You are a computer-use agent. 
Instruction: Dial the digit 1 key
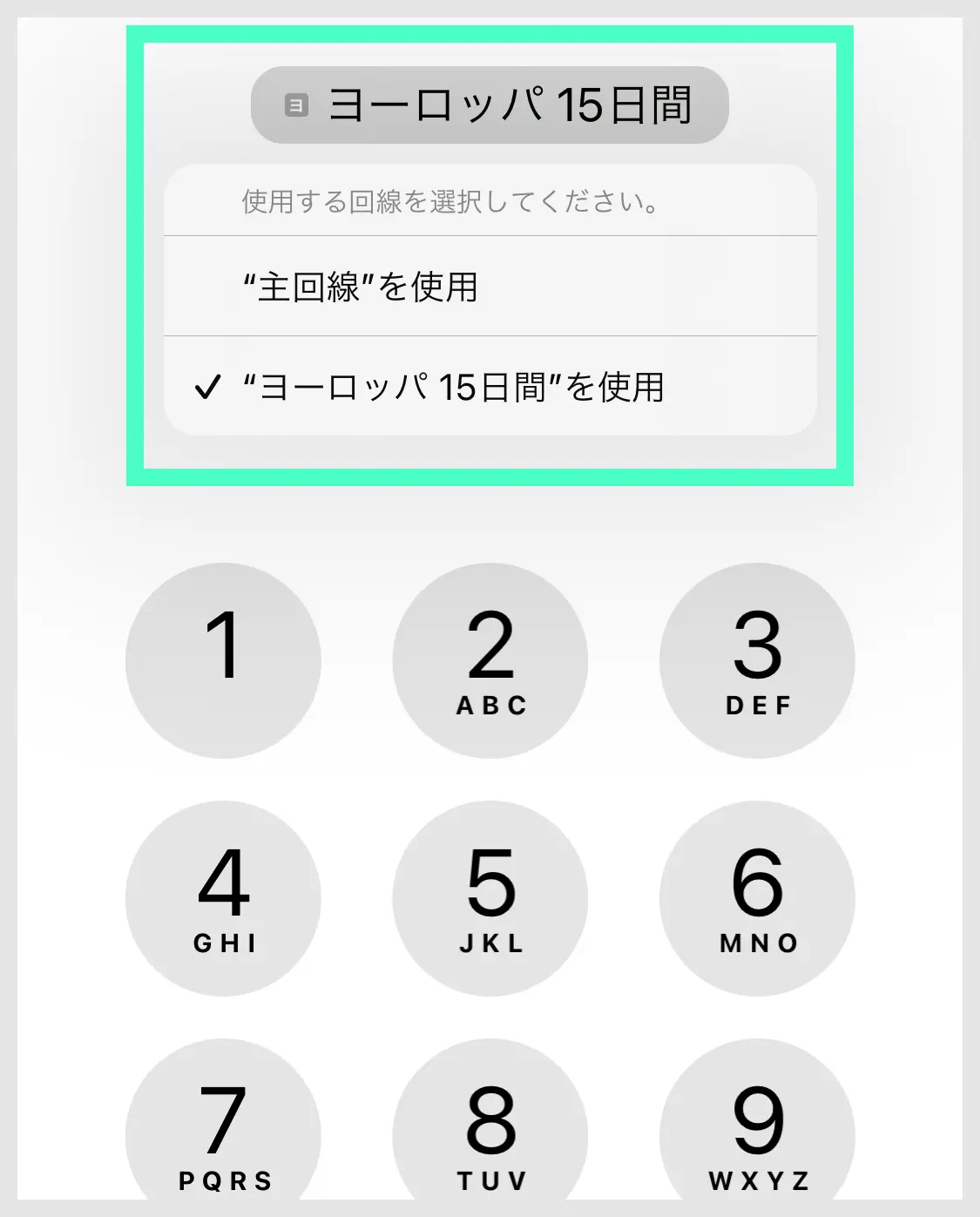click(x=223, y=660)
